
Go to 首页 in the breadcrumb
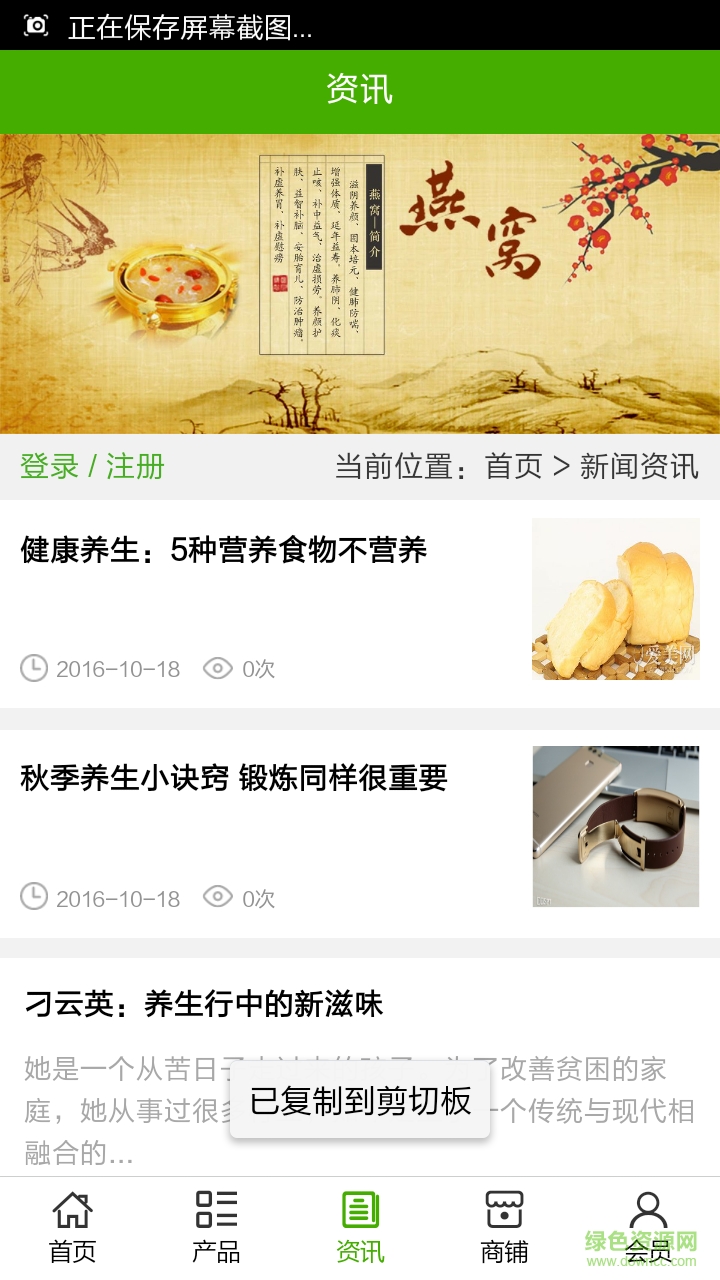coord(513,466)
